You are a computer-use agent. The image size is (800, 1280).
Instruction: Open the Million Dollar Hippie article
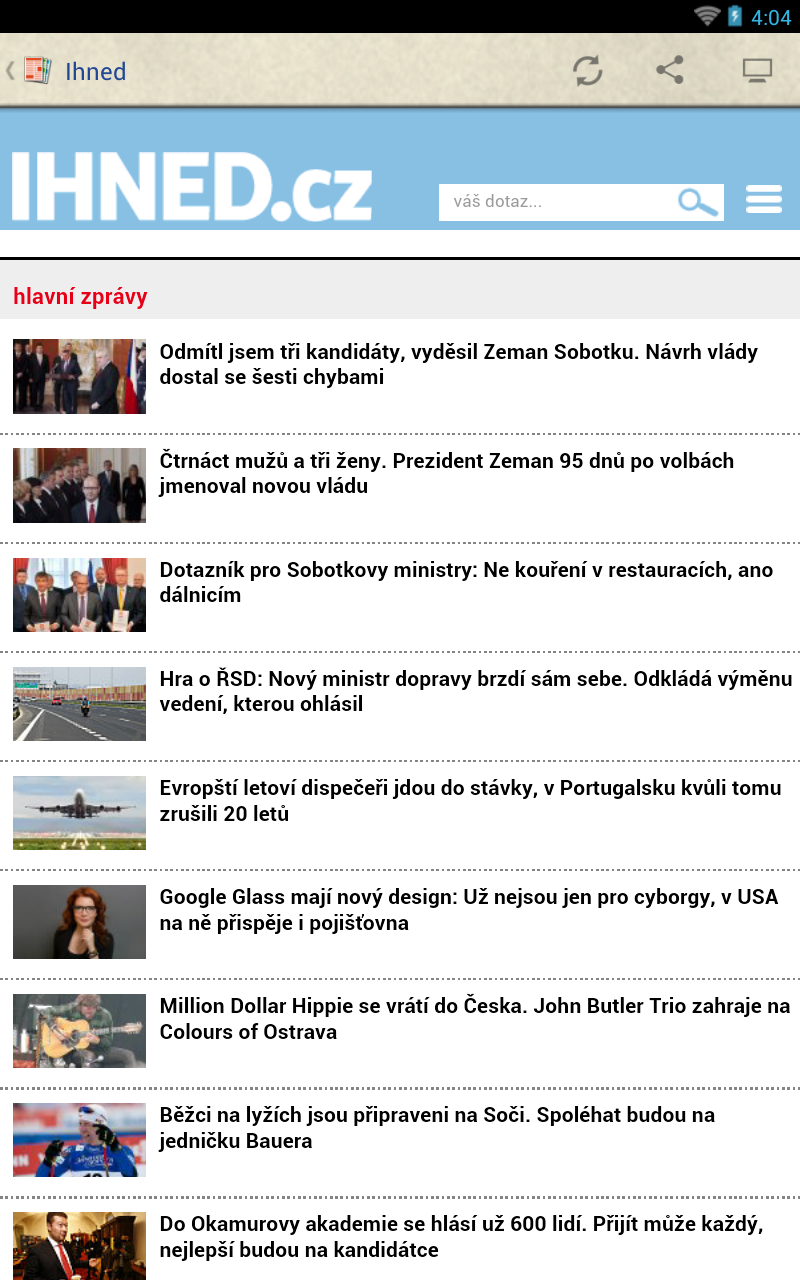(474, 1019)
